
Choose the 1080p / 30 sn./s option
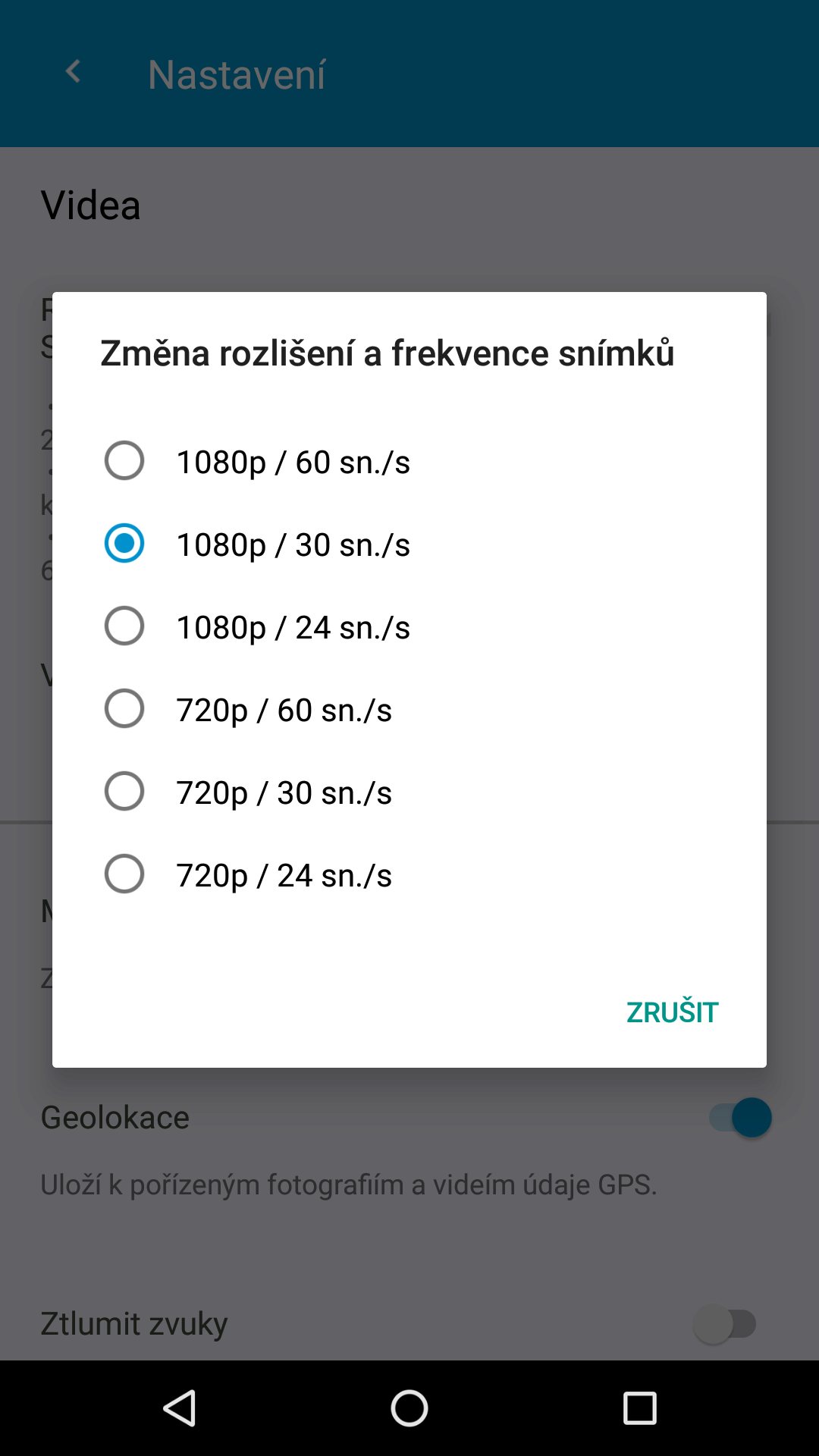point(409,544)
